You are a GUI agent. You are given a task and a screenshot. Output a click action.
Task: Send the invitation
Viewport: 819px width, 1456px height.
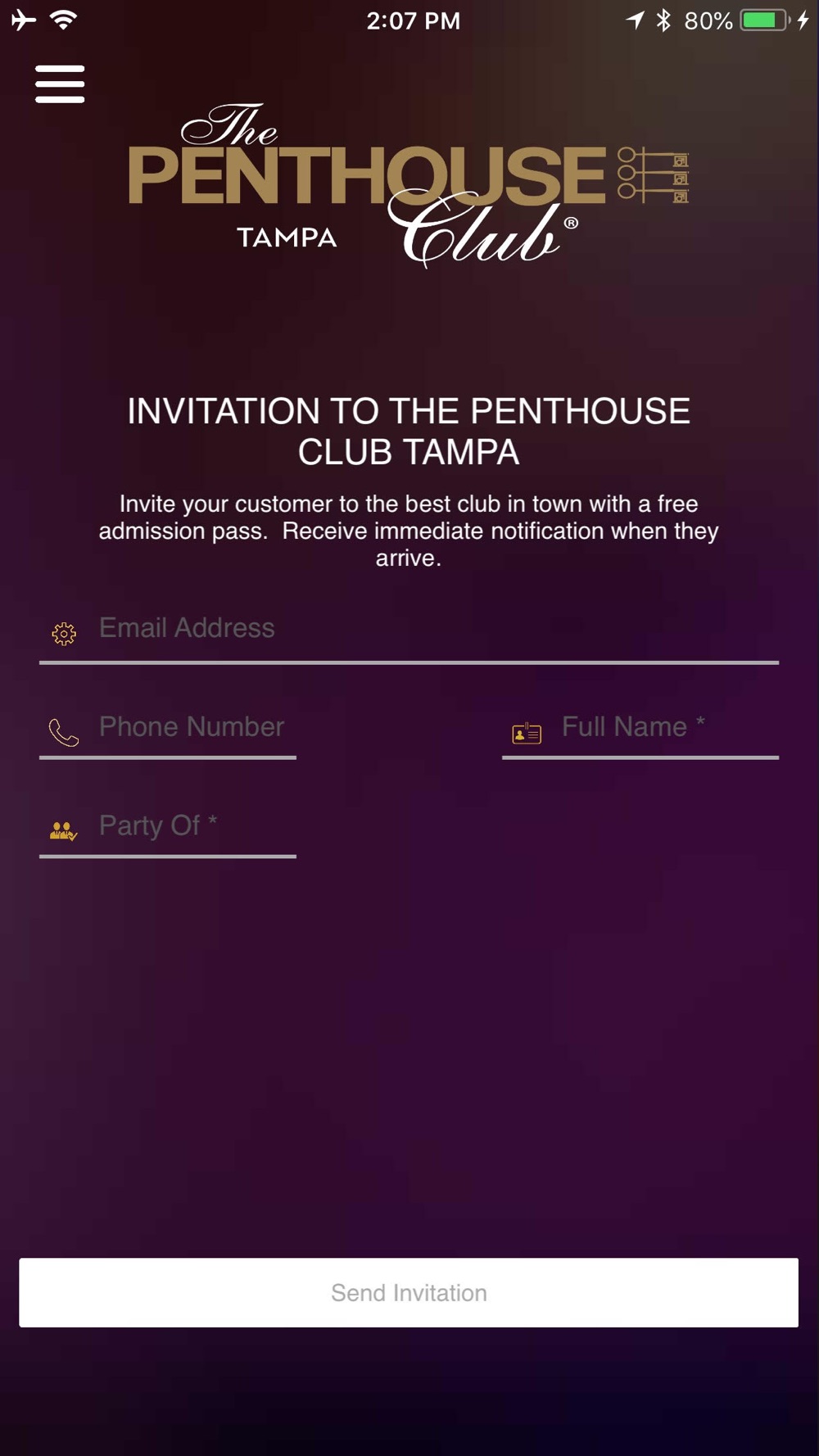409,1292
